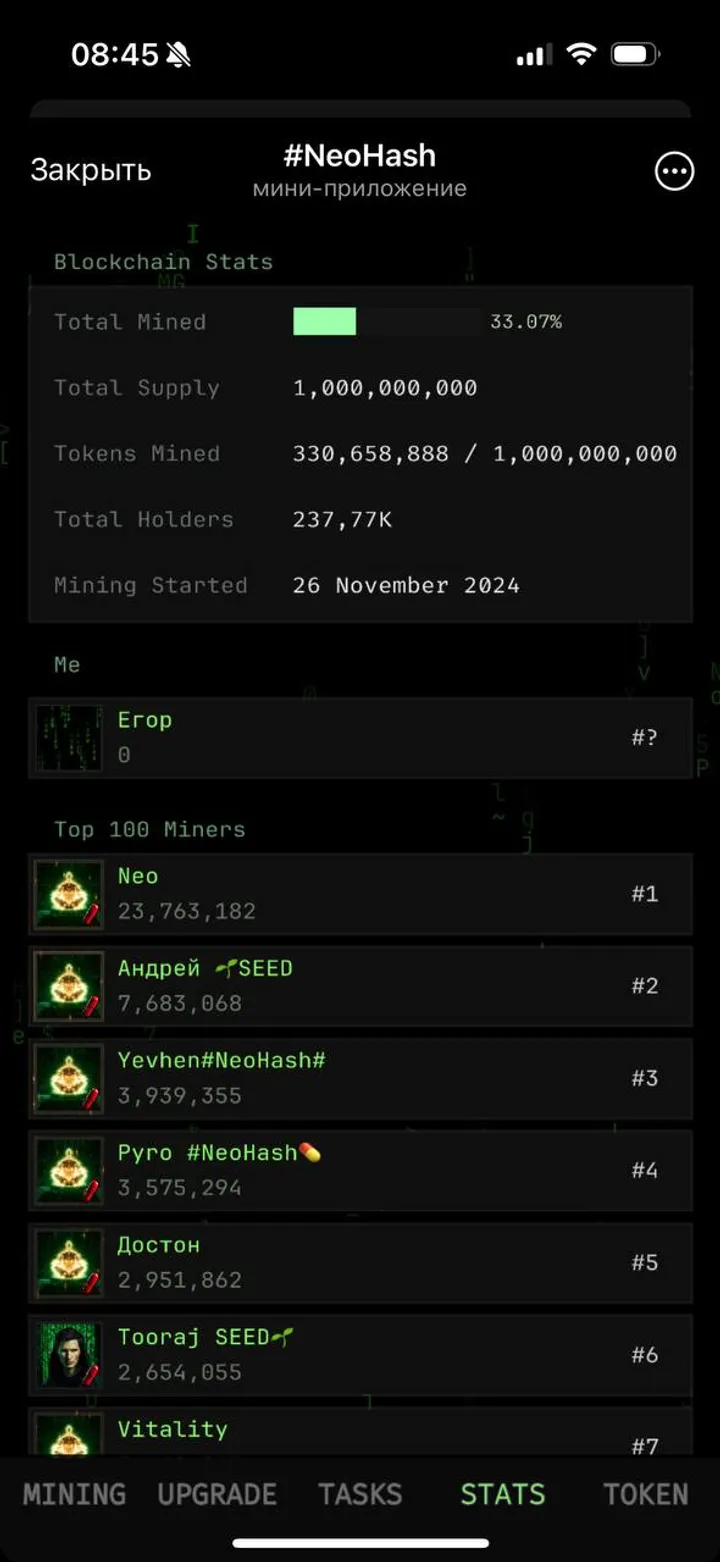Open the UPGRADE tab

point(216,1494)
